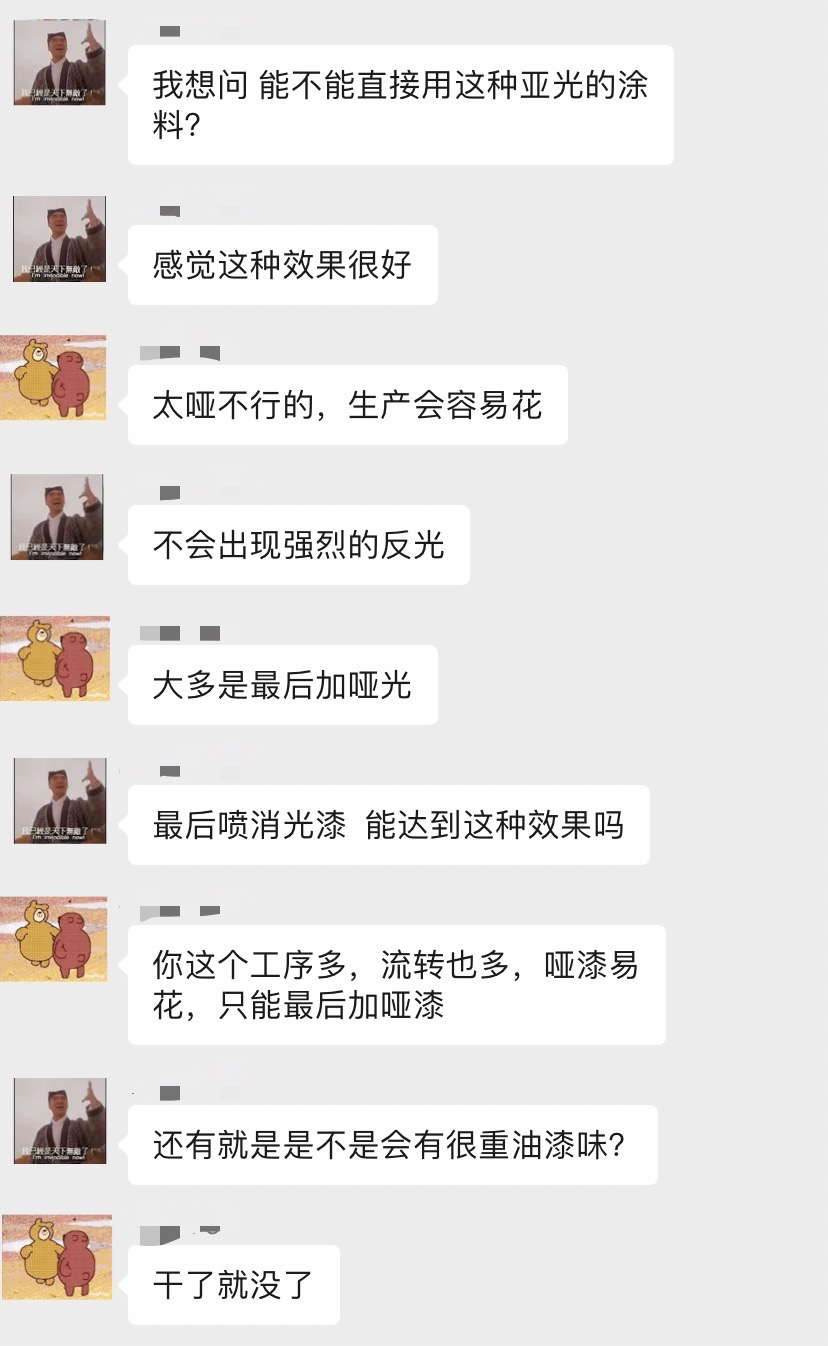
Task: Tap bear avatar next to "太哑不行的,生产会容易花"
Action: (x=53, y=377)
